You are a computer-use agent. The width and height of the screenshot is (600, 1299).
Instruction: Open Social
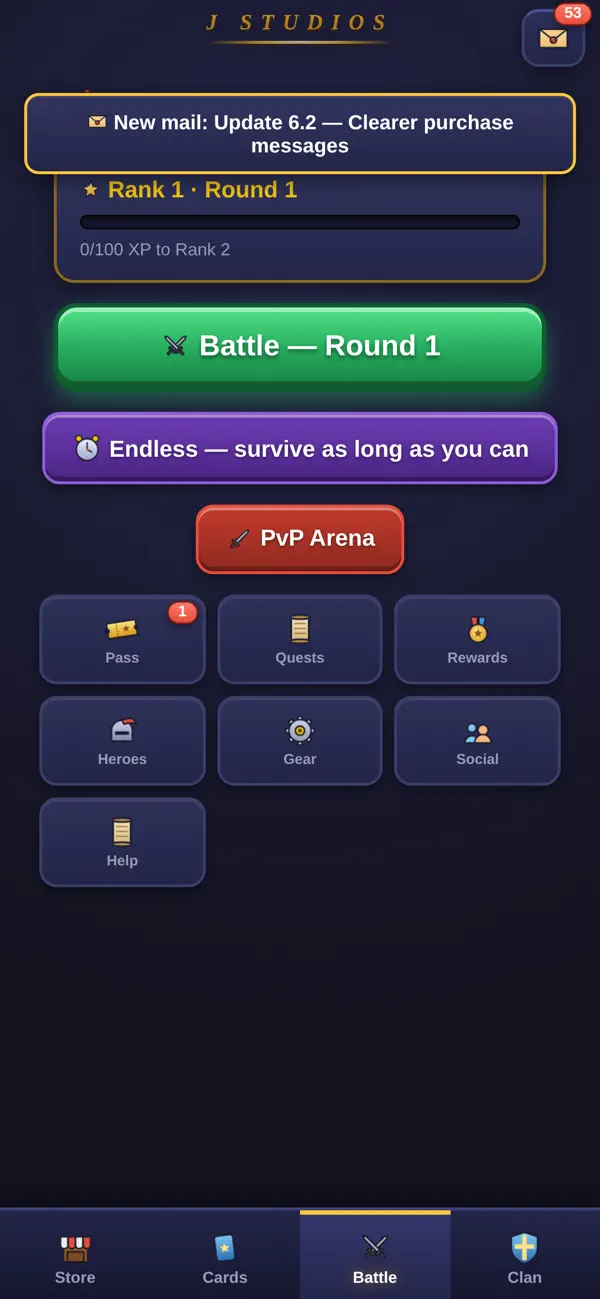(x=477, y=741)
